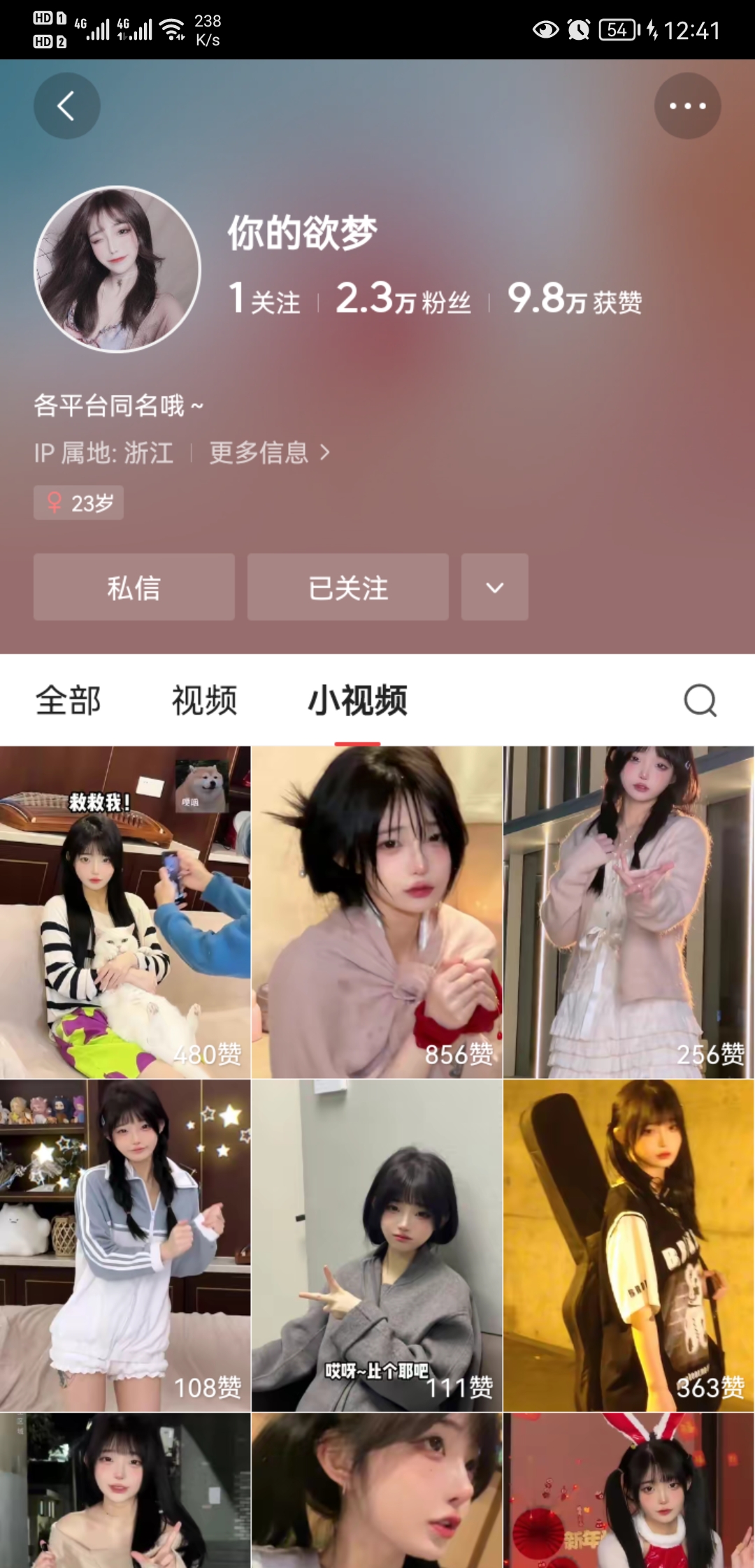Go back using the arrow icon
755x1568 pixels.
[x=66, y=106]
